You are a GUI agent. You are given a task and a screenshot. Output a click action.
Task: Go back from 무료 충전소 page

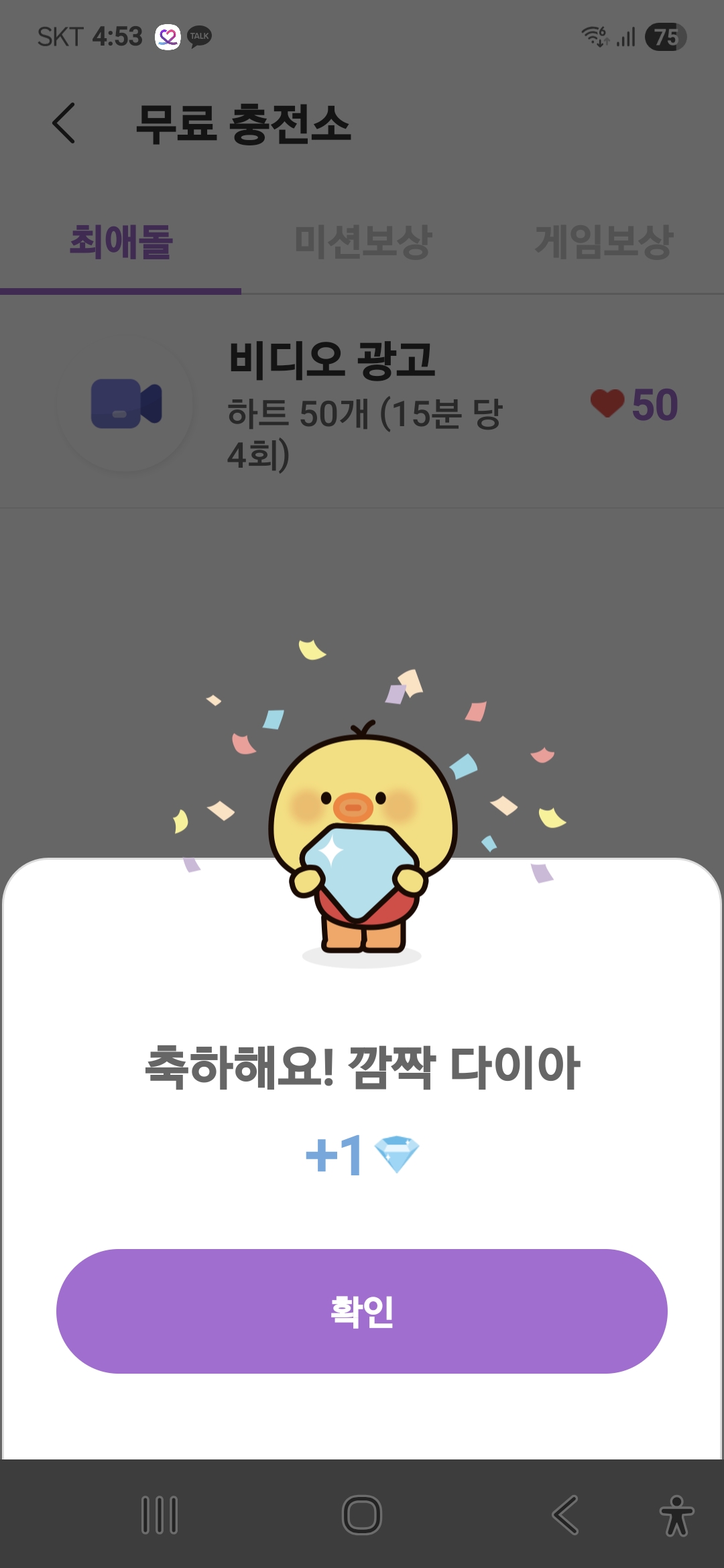pos(64,123)
